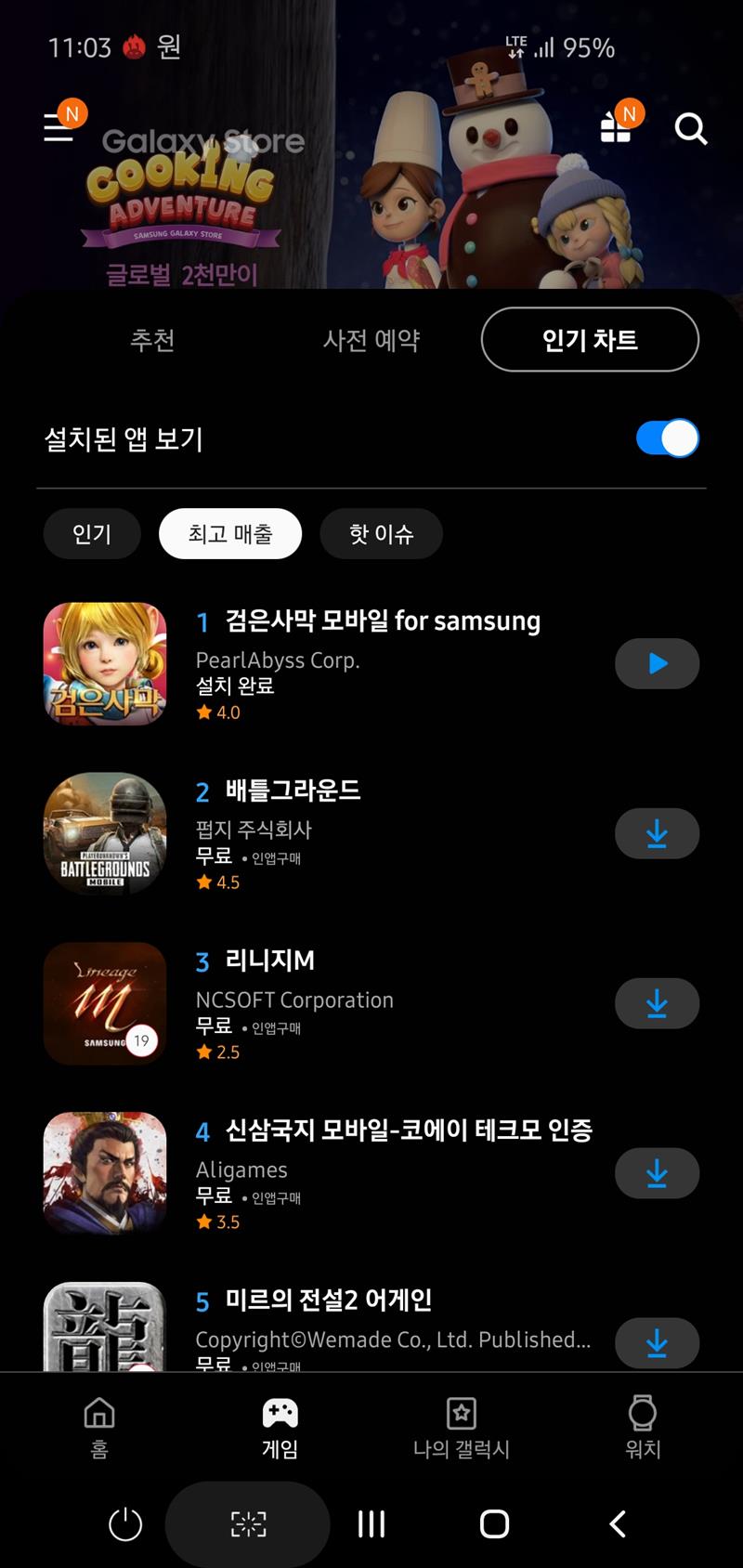Switch to the 추천 tab
The image size is (743, 1568).
152,340
